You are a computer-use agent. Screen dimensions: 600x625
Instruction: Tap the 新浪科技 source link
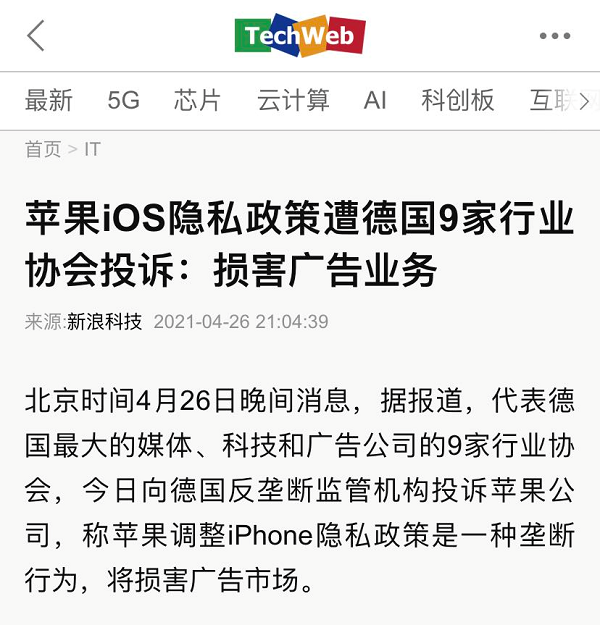pos(104,322)
